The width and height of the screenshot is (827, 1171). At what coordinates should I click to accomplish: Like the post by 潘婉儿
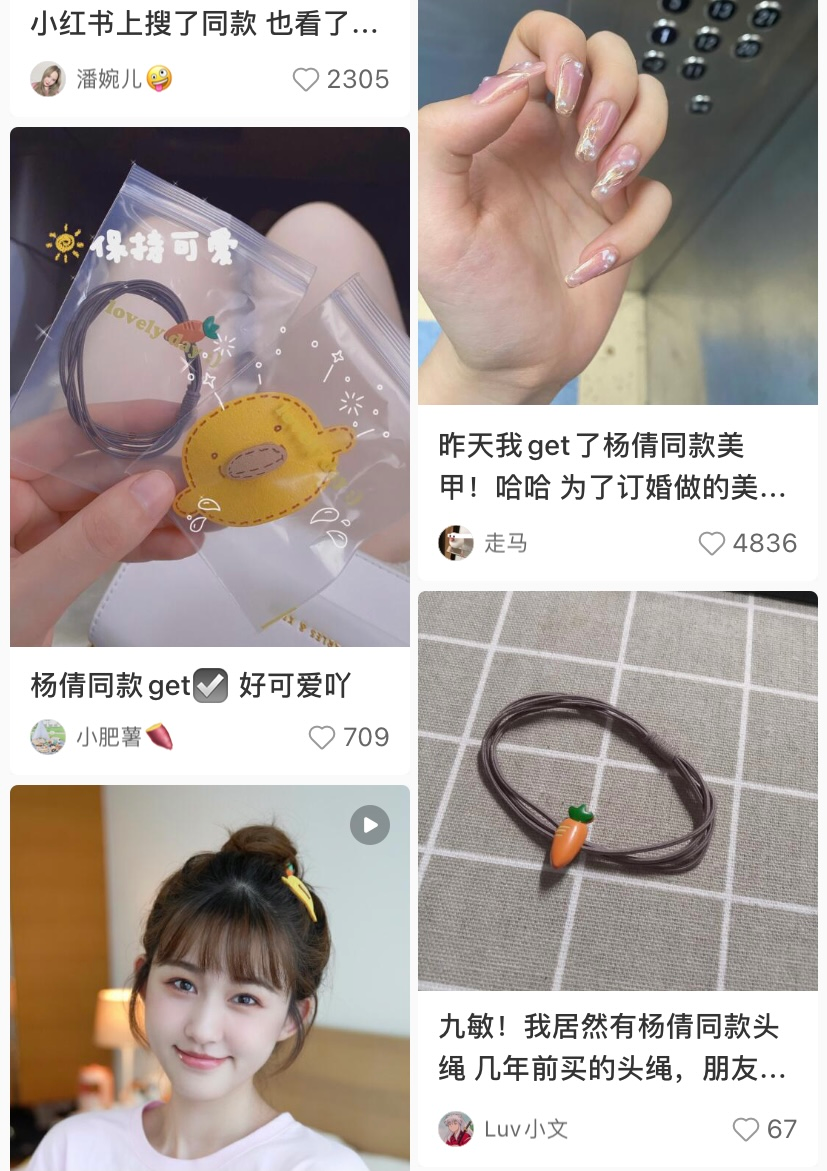click(x=306, y=80)
